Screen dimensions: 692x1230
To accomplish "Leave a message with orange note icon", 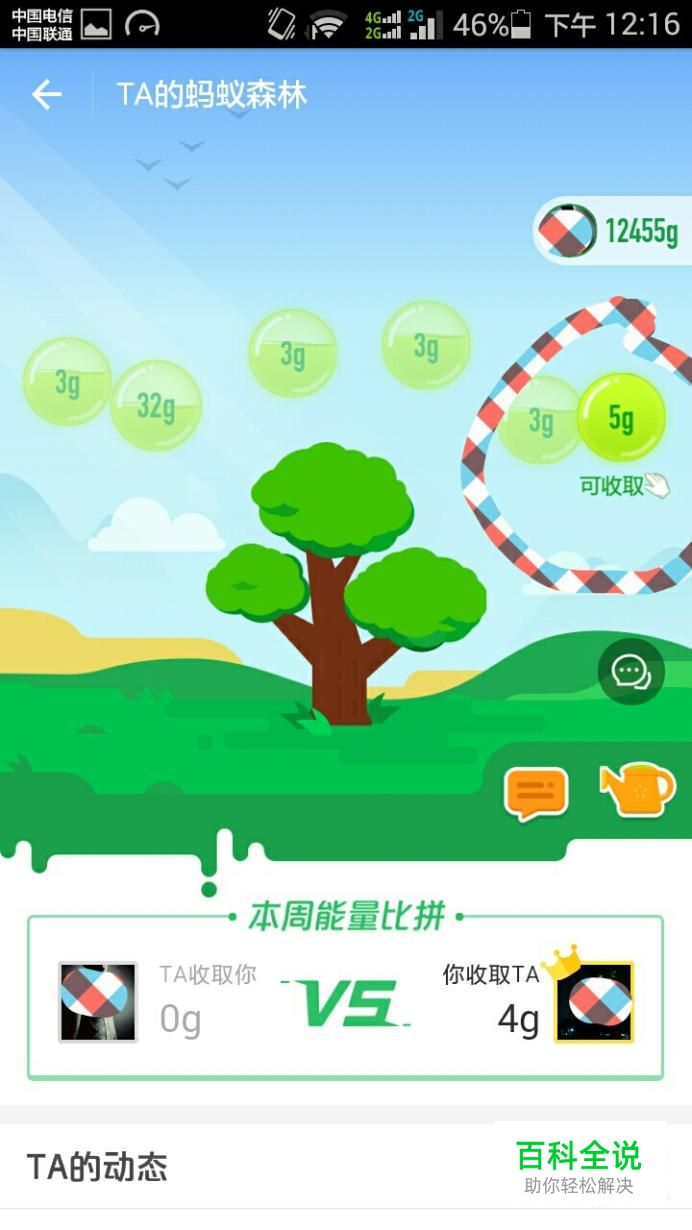I will (x=536, y=793).
